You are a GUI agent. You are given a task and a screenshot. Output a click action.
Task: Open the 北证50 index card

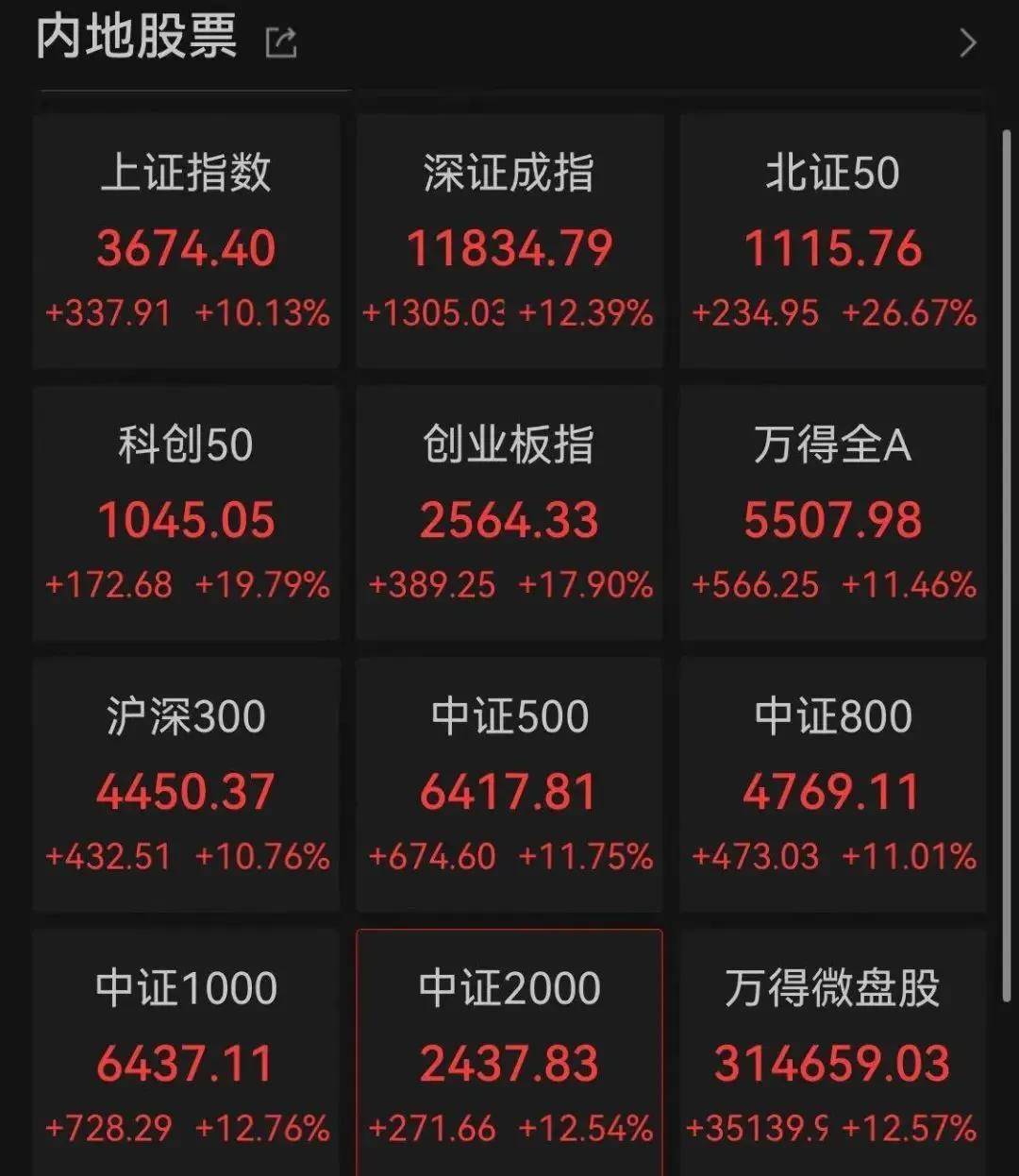point(832,239)
